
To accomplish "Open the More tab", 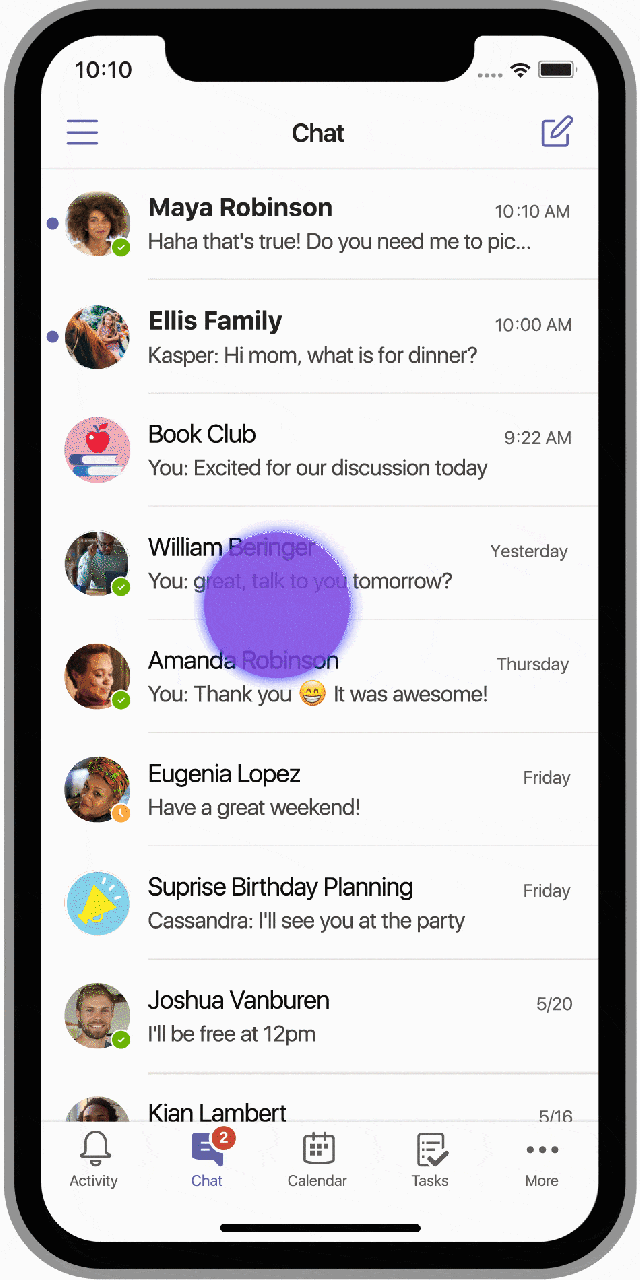I will [542, 1160].
